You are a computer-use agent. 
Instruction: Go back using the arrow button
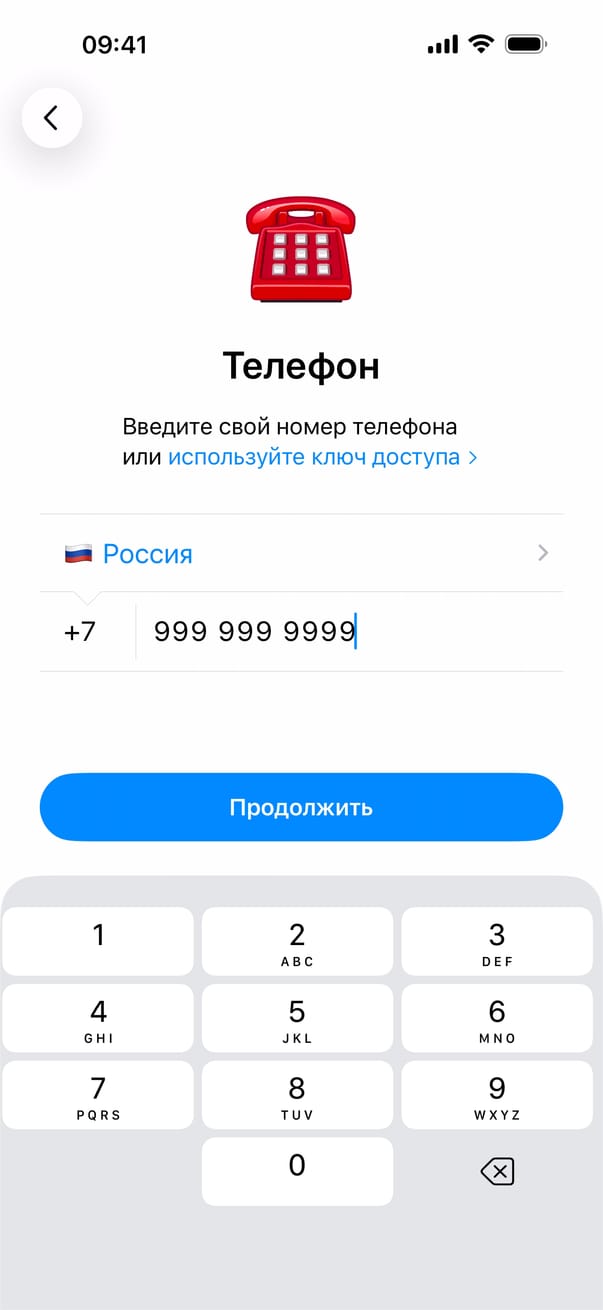51,118
